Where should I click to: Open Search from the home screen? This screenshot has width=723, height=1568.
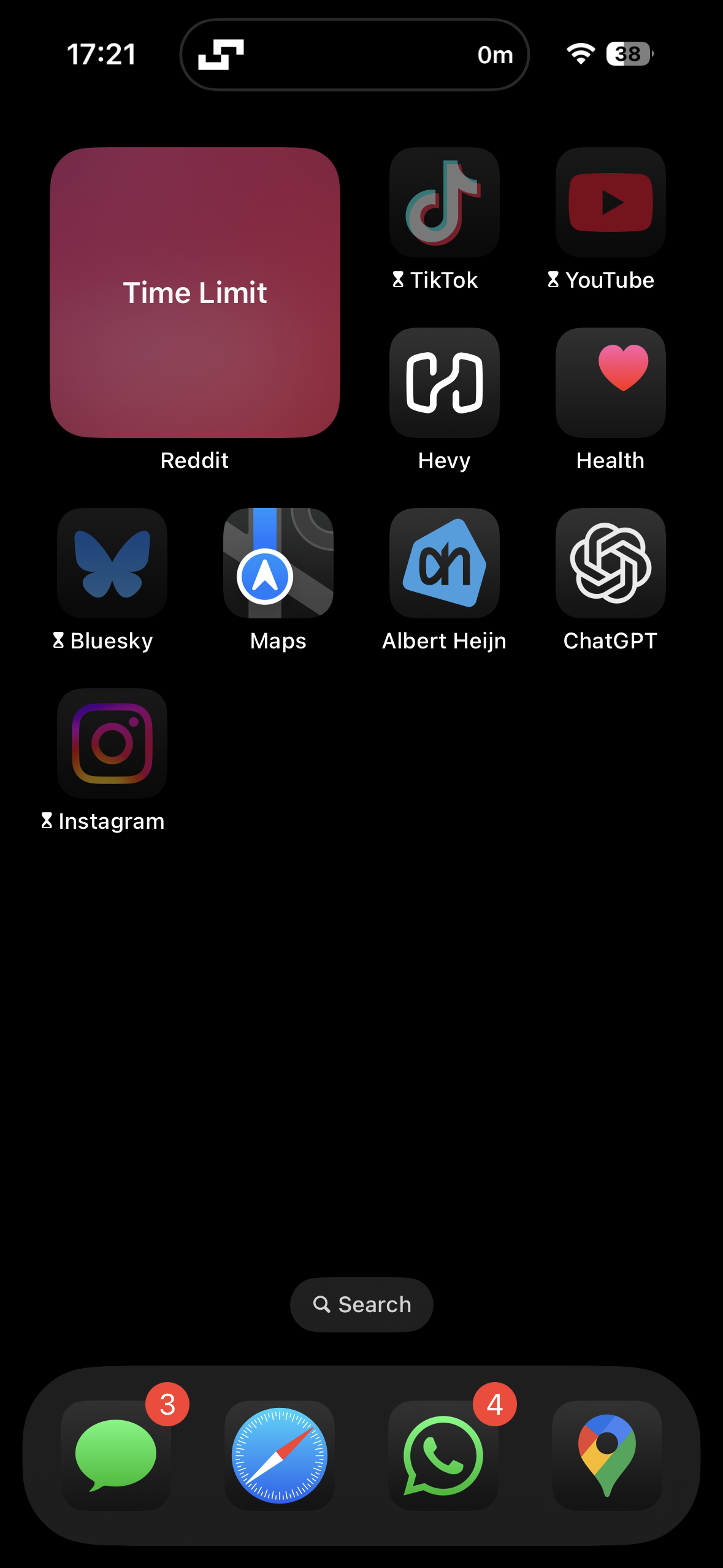click(361, 1304)
